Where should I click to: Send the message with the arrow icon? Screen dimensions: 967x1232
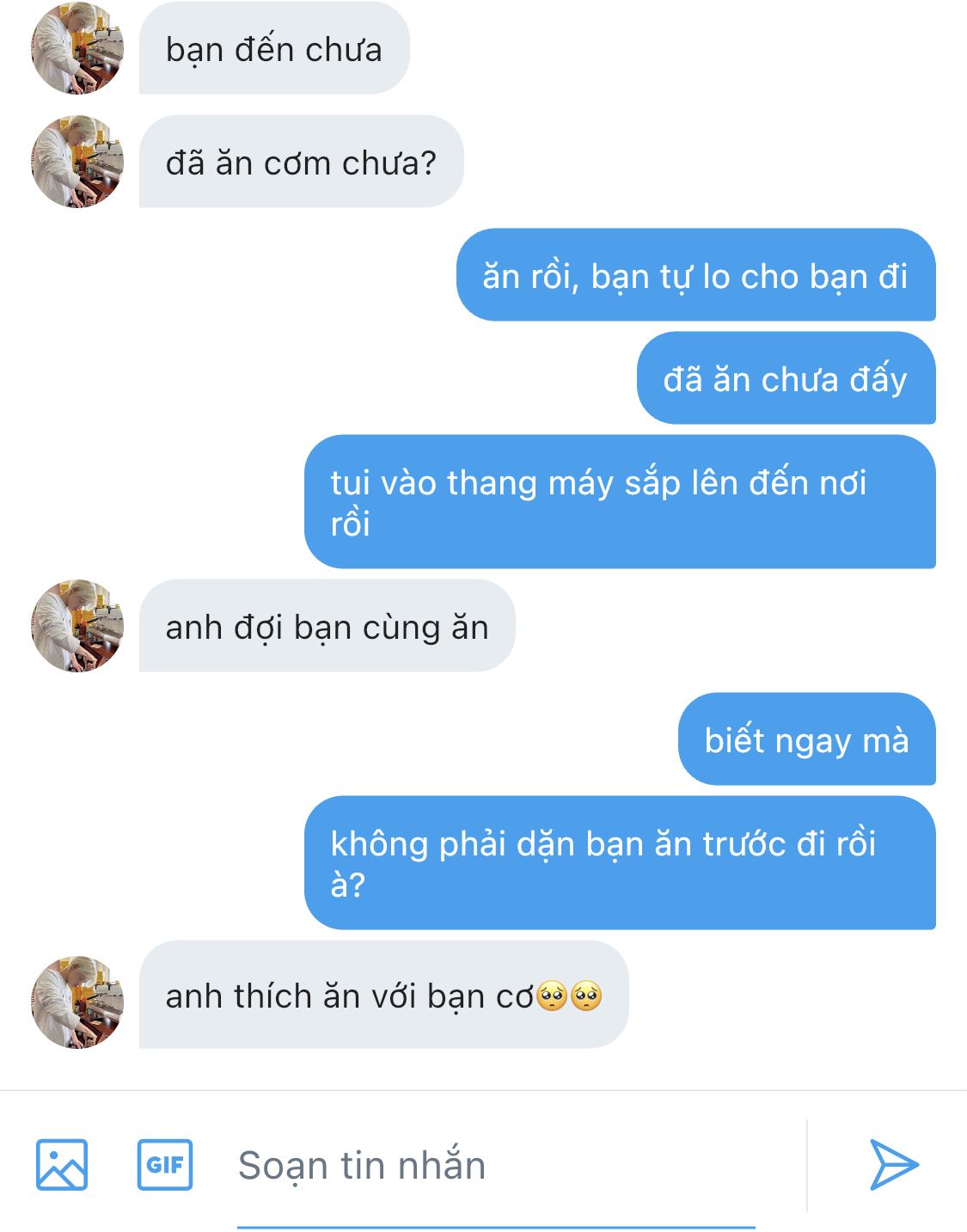(x=893, y=1165)
